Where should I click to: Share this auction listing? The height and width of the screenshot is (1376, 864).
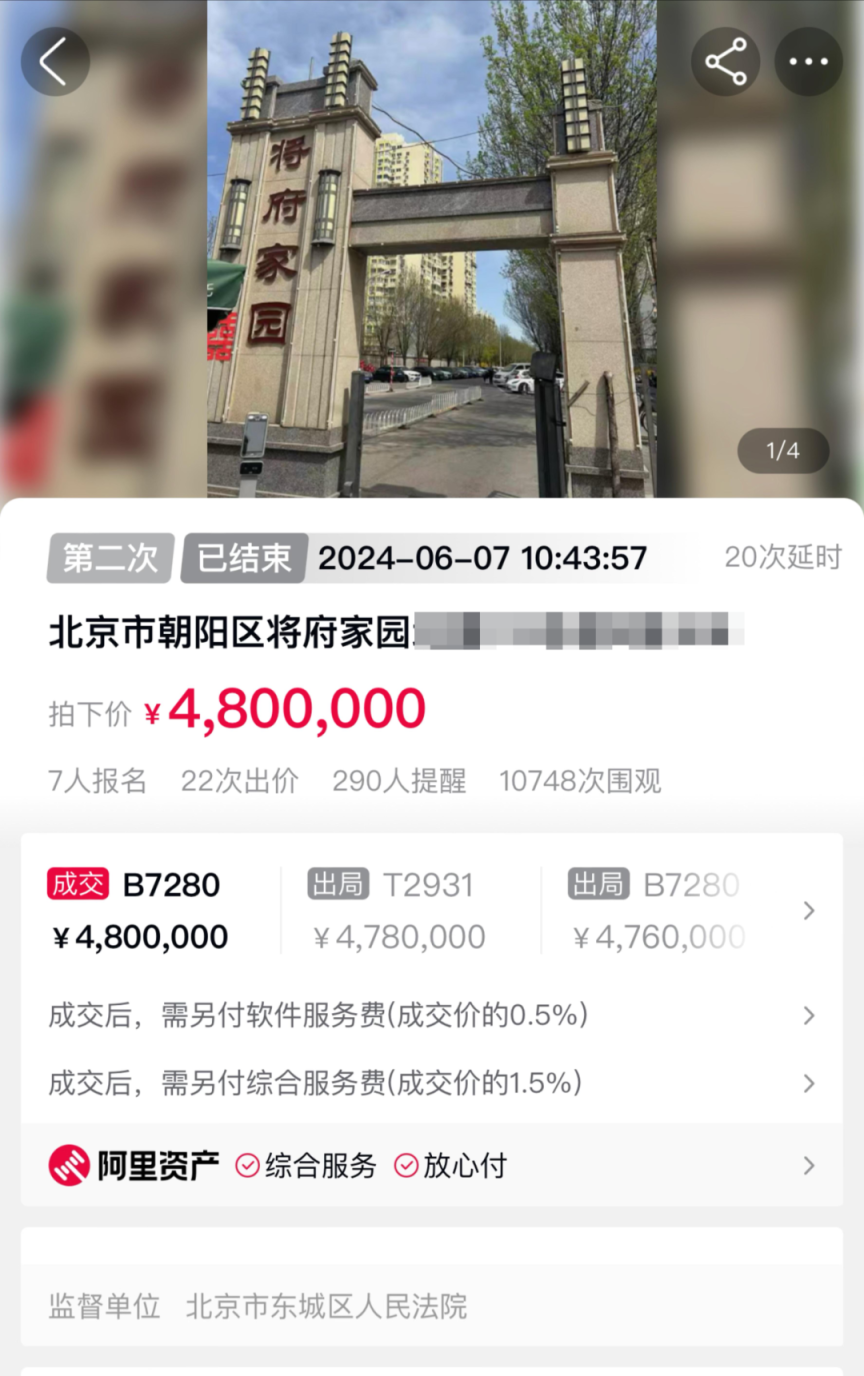click(726, 62)
